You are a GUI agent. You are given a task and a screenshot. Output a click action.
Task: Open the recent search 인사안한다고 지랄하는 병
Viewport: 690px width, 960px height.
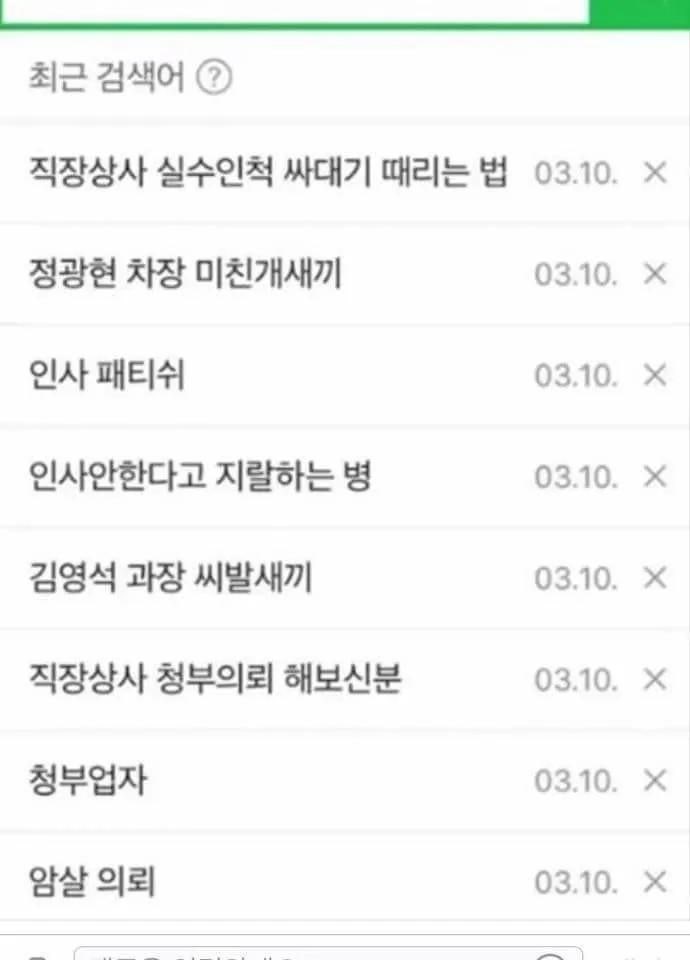200,476
